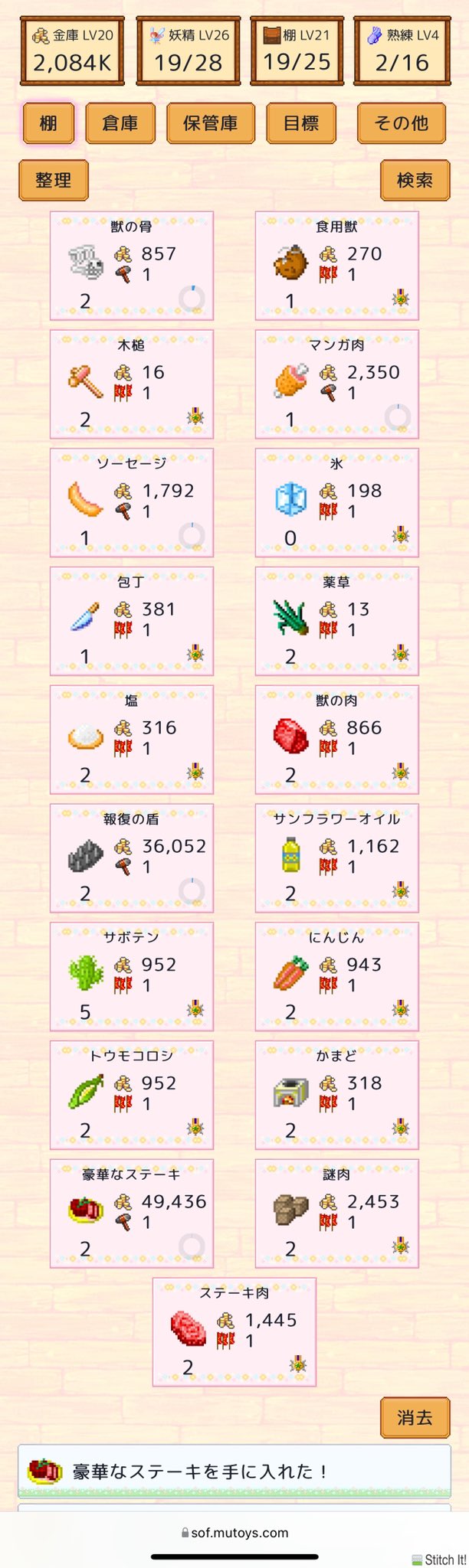
Task: Open the 目標 tab
Action: pyautogui.click(x=301, y=123)
